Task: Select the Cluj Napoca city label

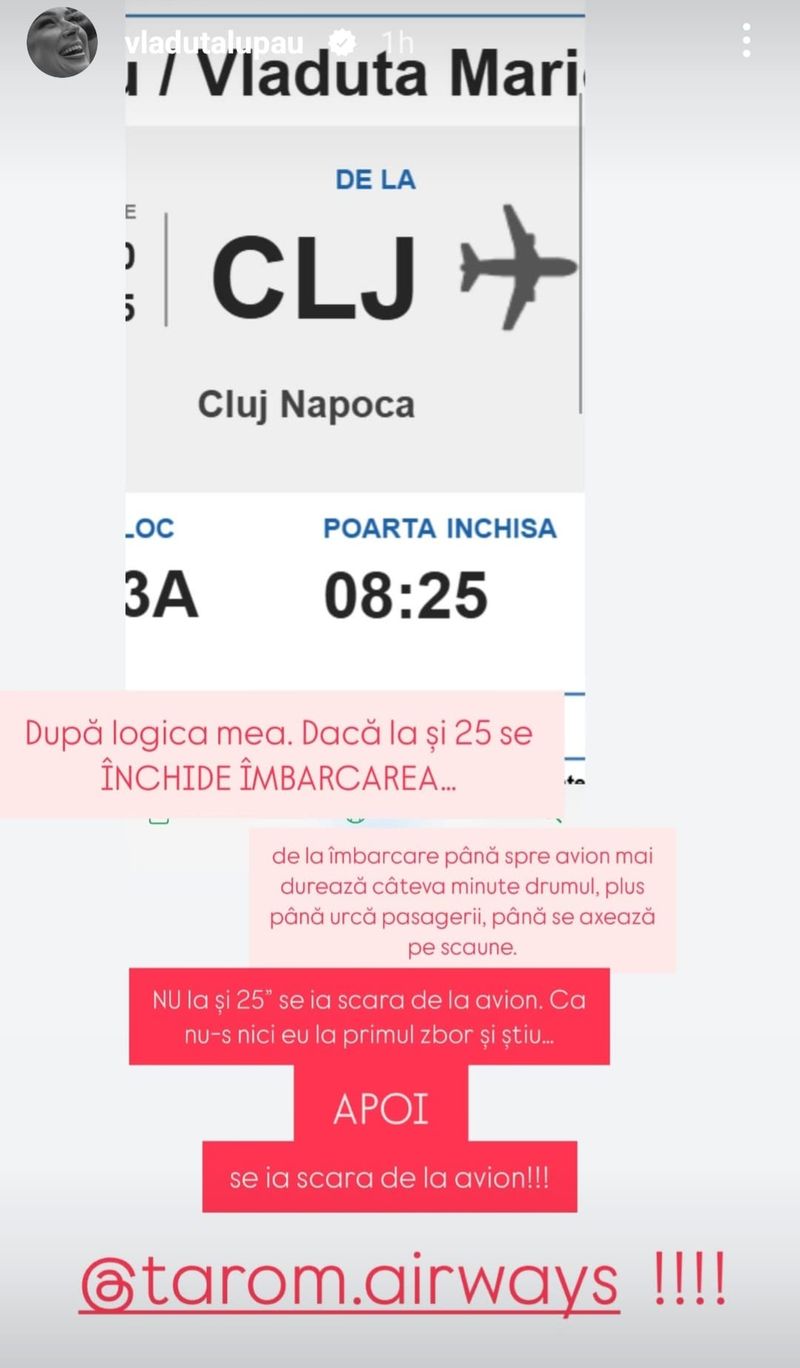Action: point(307,405)
